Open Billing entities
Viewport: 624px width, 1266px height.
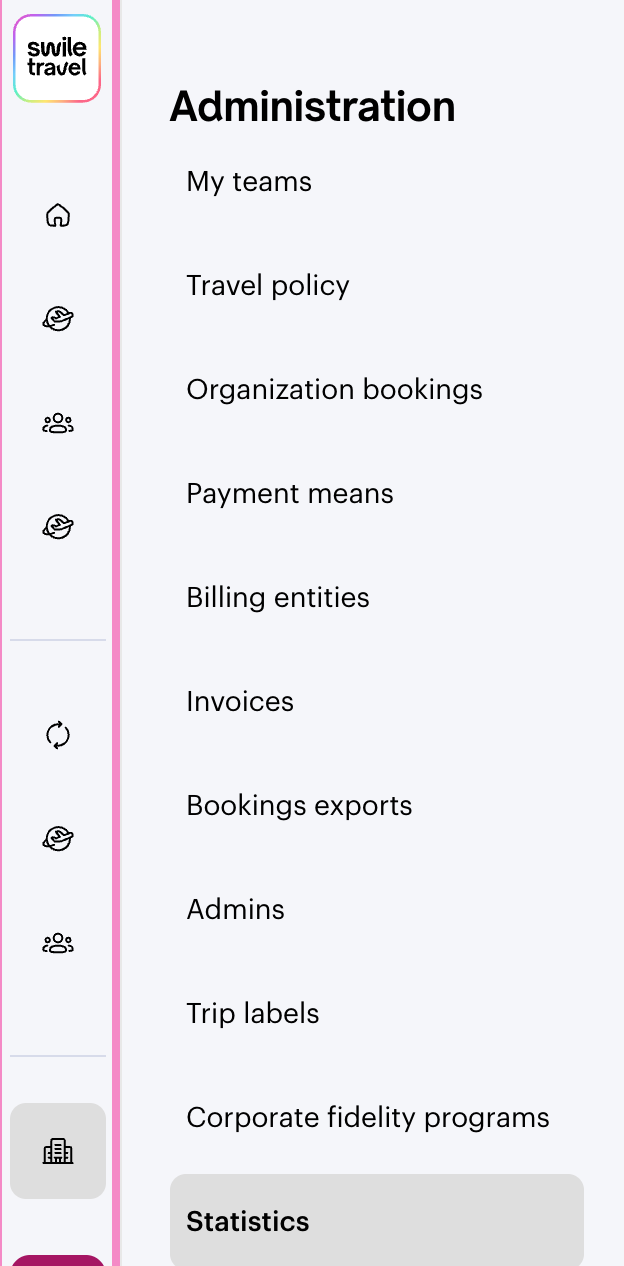click(278, 598)
